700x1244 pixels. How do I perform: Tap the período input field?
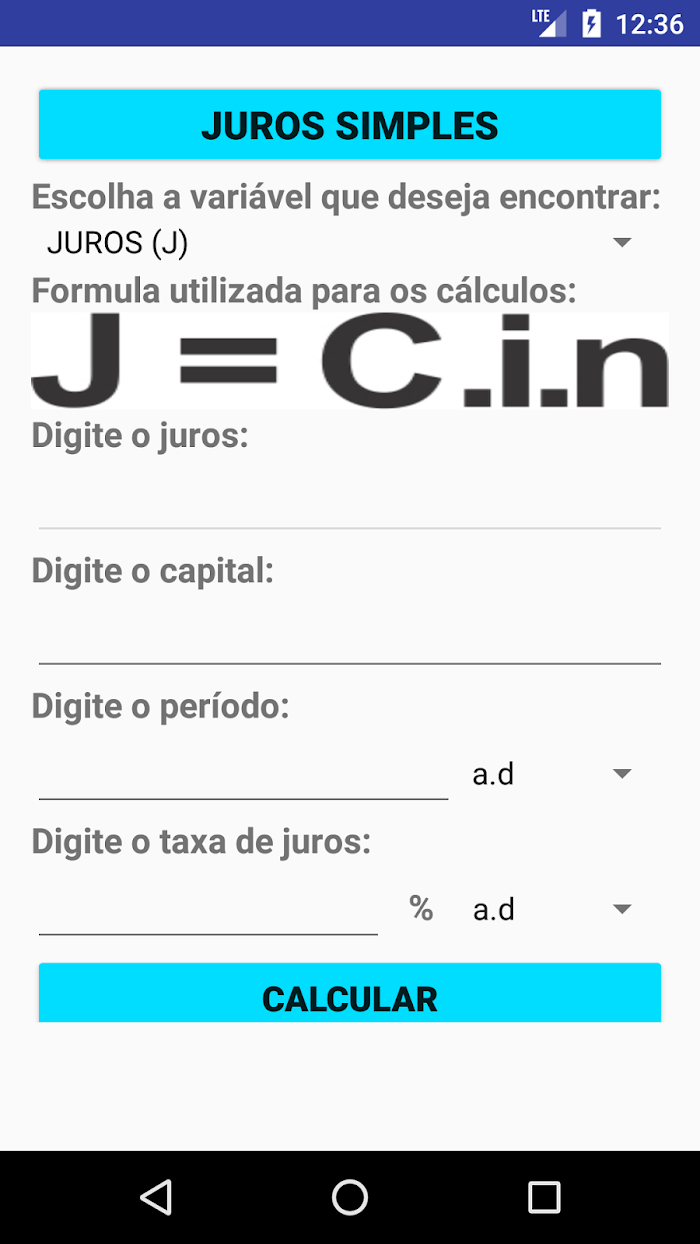pyautogui.click(x=243, y=768)
